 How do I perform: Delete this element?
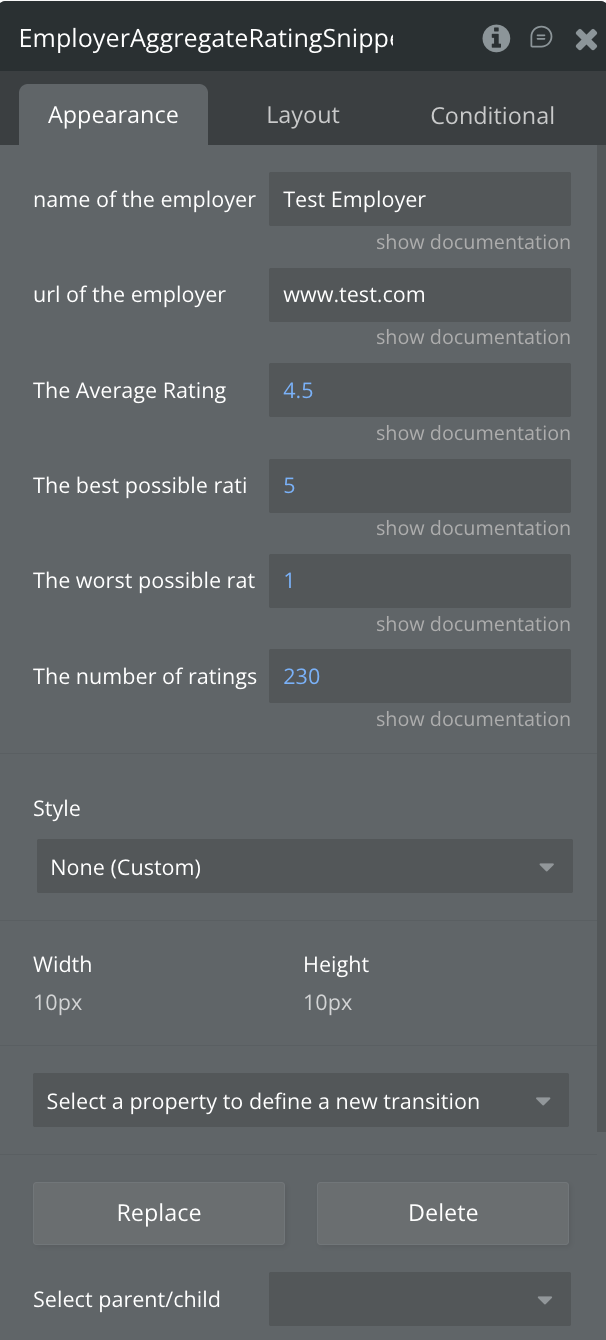click(x=443, y=1213)
